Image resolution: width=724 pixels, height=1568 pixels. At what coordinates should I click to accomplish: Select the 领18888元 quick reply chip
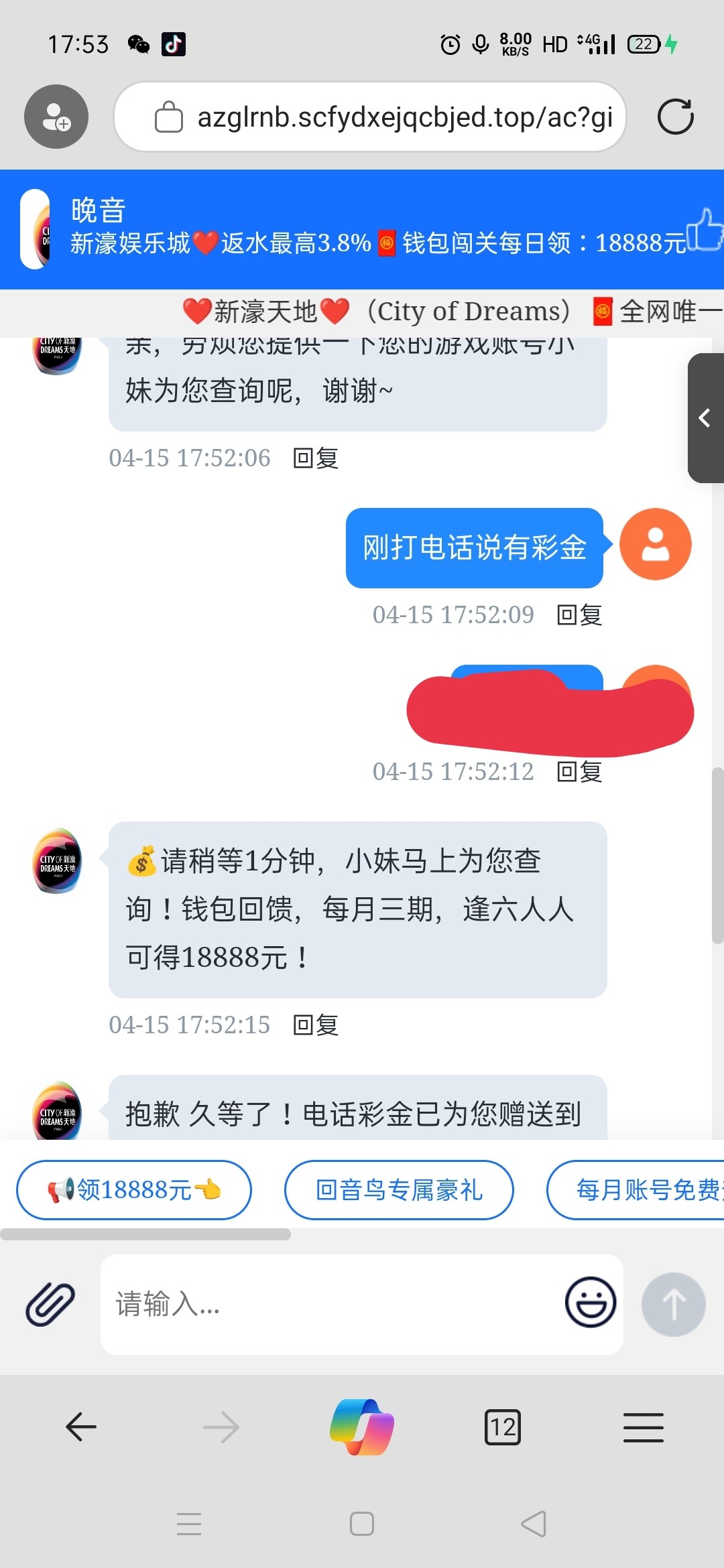[x=134, y=1190]
